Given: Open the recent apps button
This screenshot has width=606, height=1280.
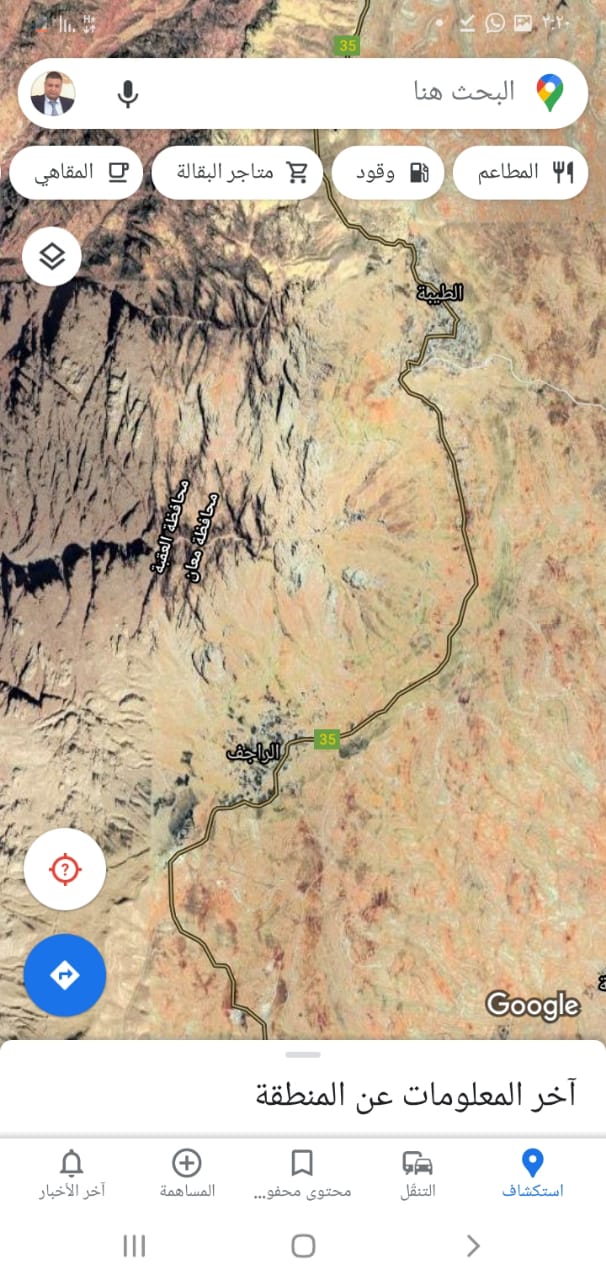Looking at the screenshot, I should (134, 1246).
